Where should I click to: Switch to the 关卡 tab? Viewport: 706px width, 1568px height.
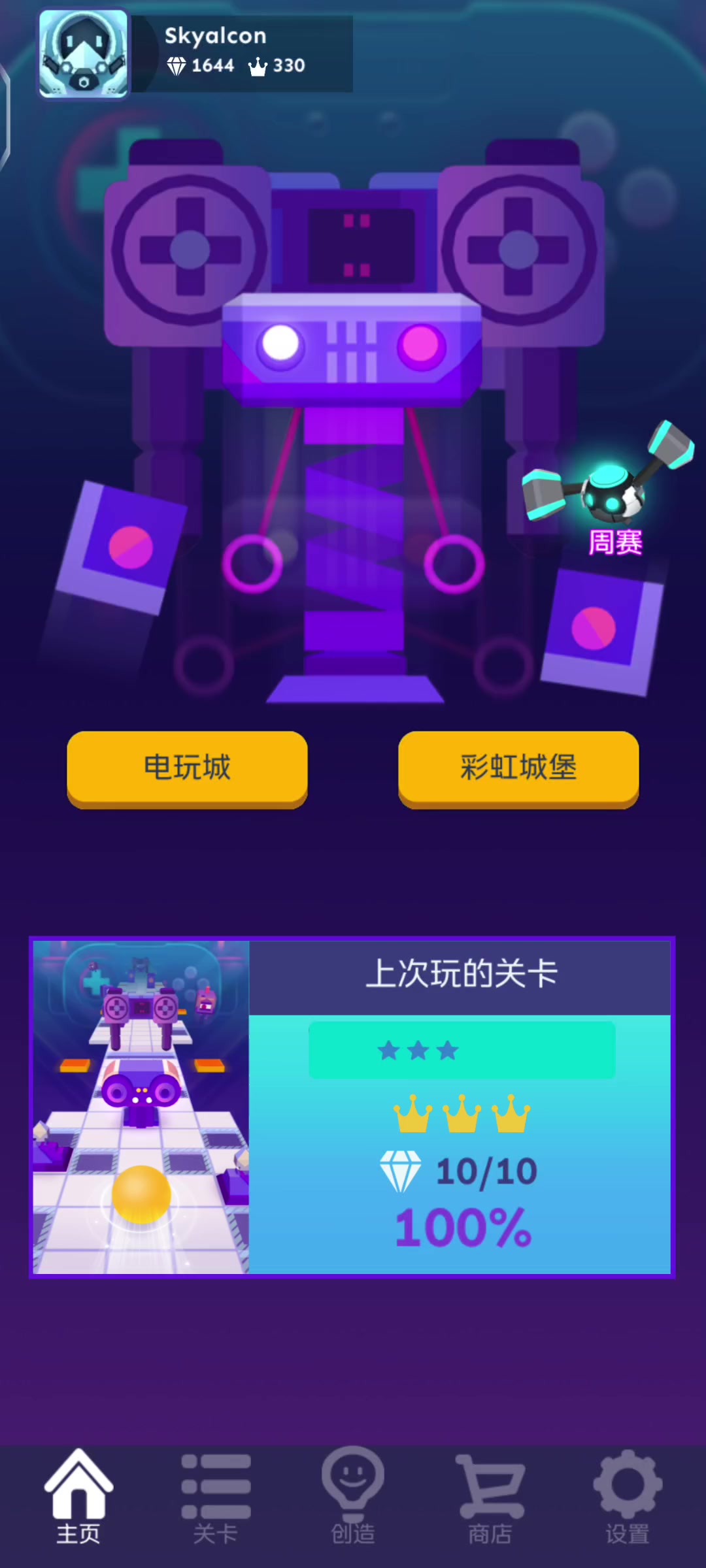click(x=216, y=1497)
